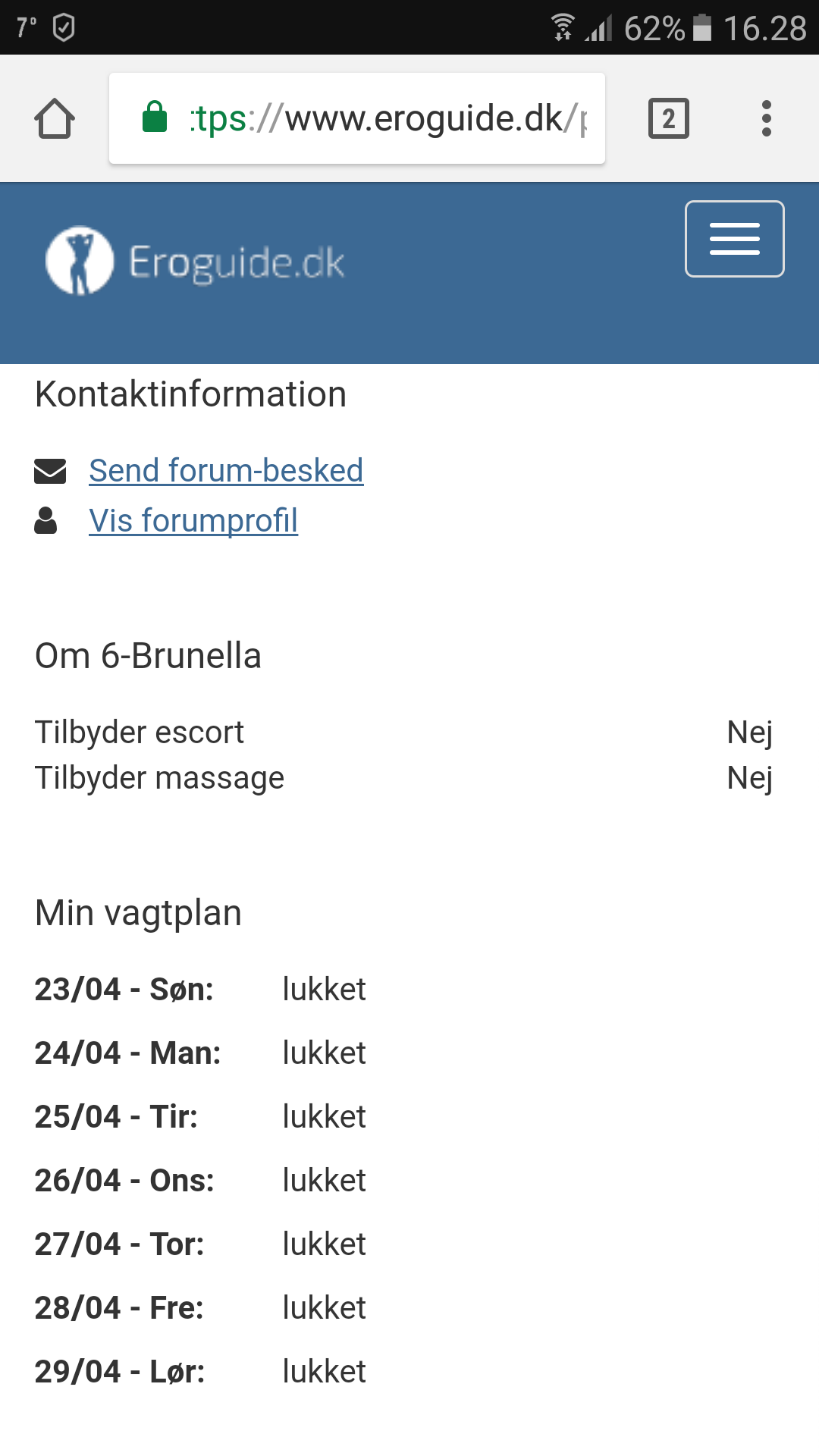Tap the URL address bar
819x1456 pixels.
coord(357,118)
